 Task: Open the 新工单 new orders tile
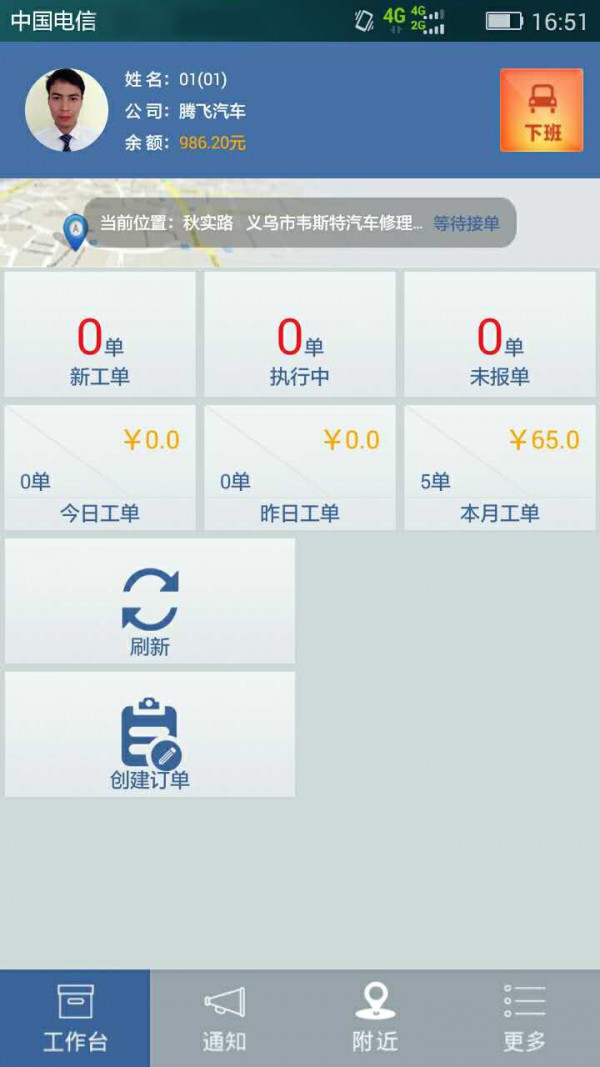tap(100, 335)
